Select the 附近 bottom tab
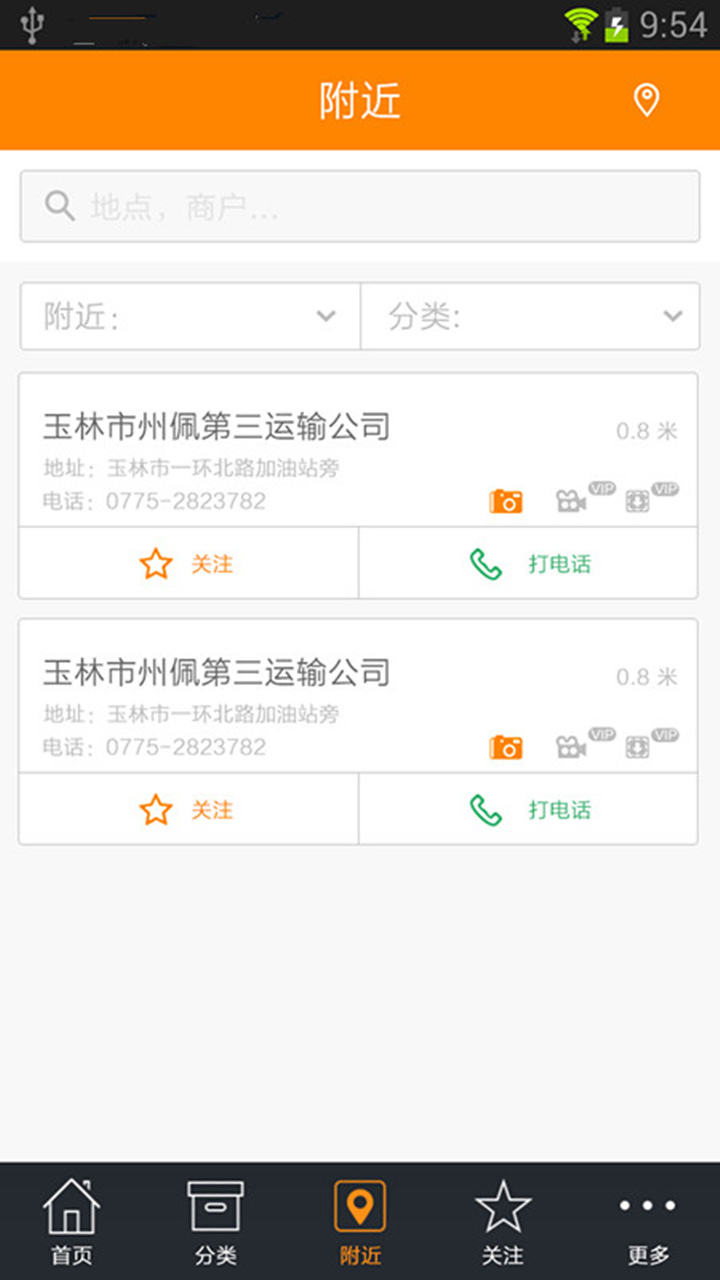This screenshot has width=720, height=1280. [x=360, y=1221]
